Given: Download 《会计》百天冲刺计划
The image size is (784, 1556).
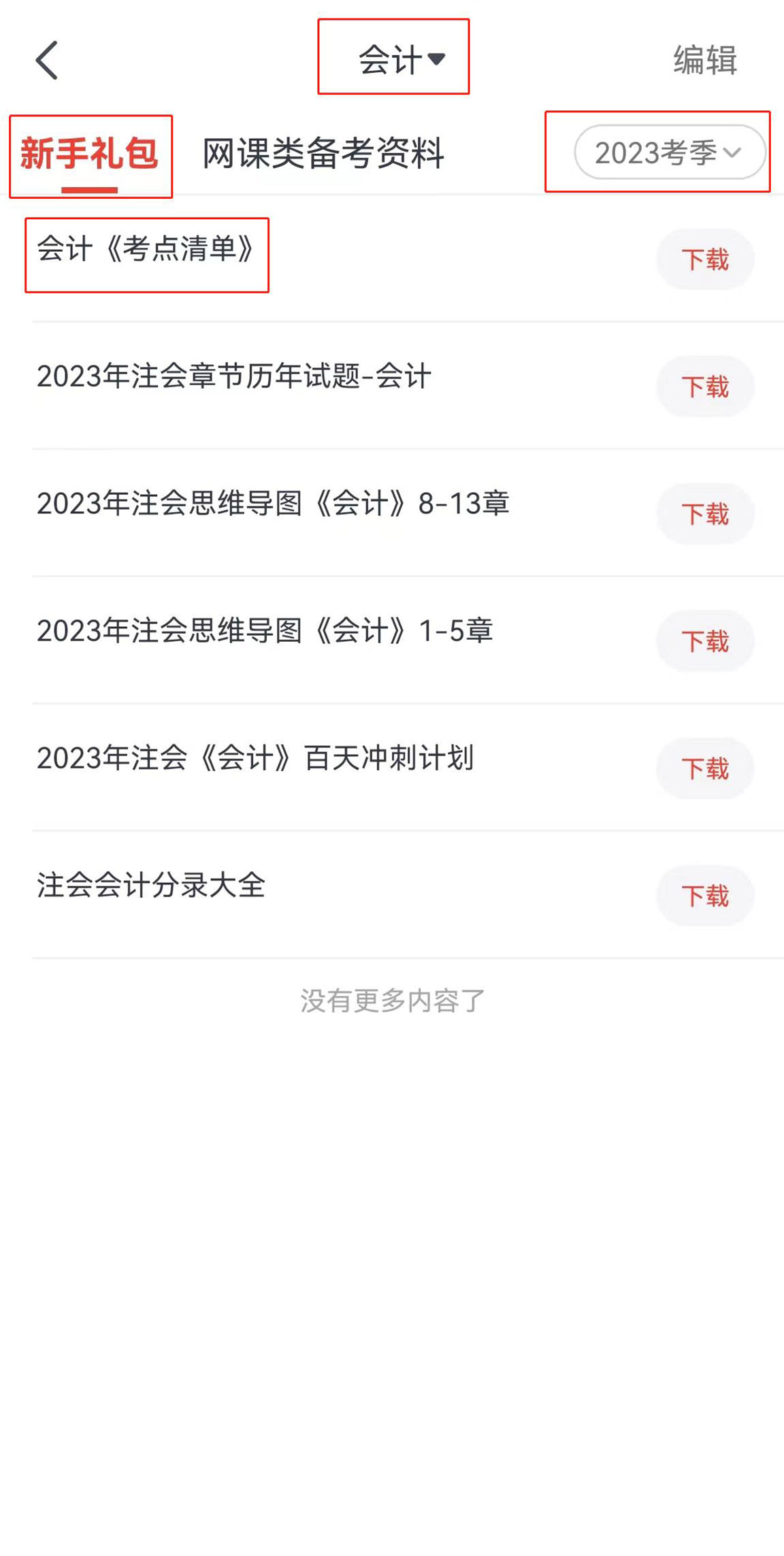Looking at the screenshot, I should (705, 768).
